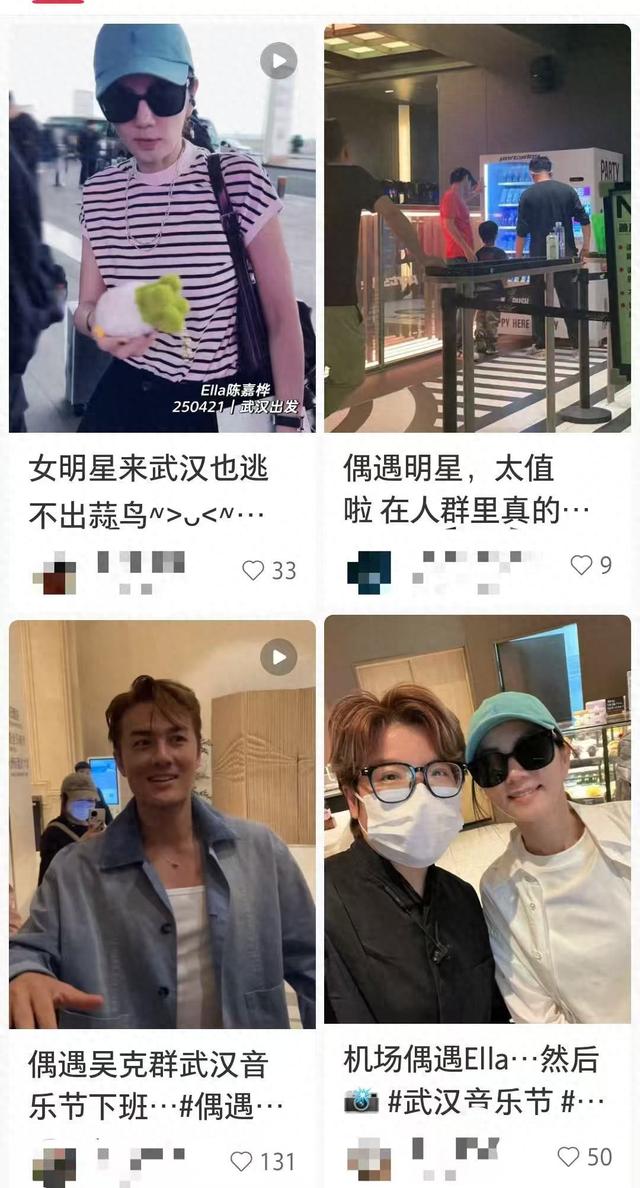Open the 机场偶遇Ella selfie post
Screen dimensions: 640x1188
coord(477,824)
